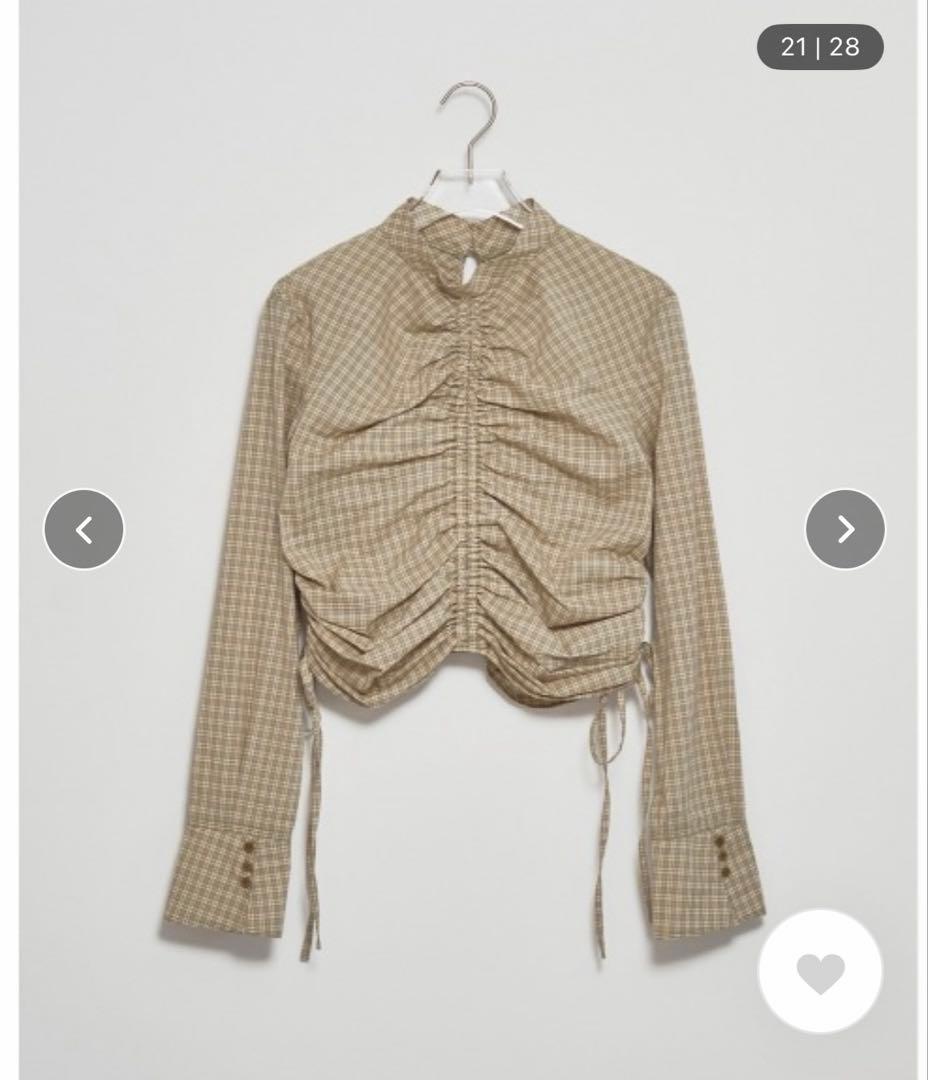Advance to photo 22 using the right arrow
Viewport: 928px width, 1080px height.
[x=845, y=527]
